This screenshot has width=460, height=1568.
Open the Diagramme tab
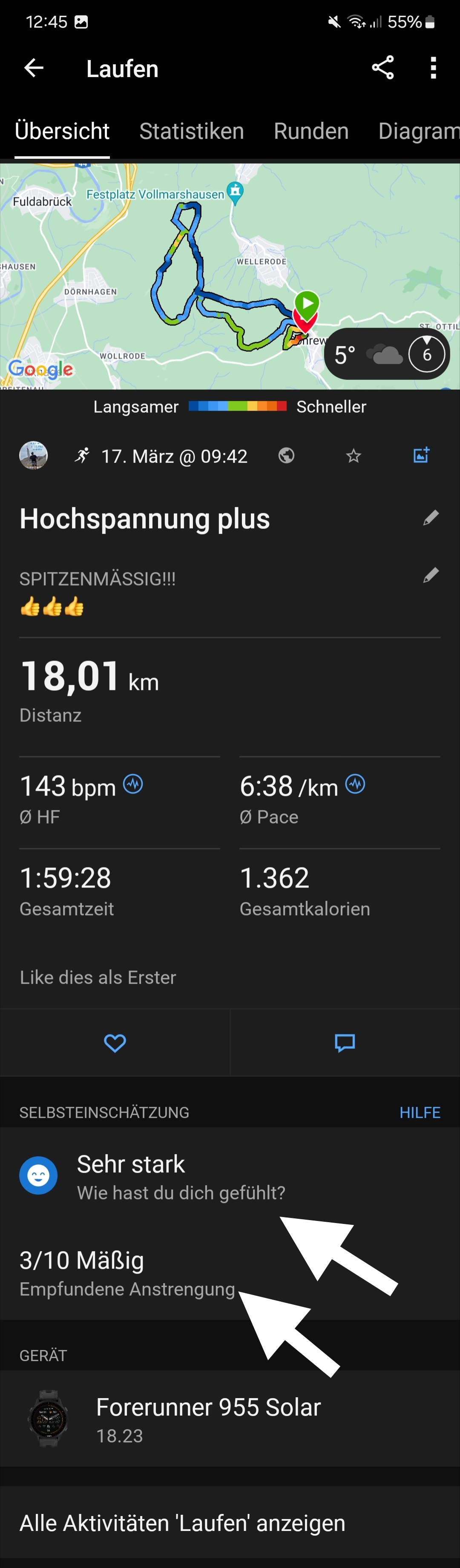coord(418,132)
